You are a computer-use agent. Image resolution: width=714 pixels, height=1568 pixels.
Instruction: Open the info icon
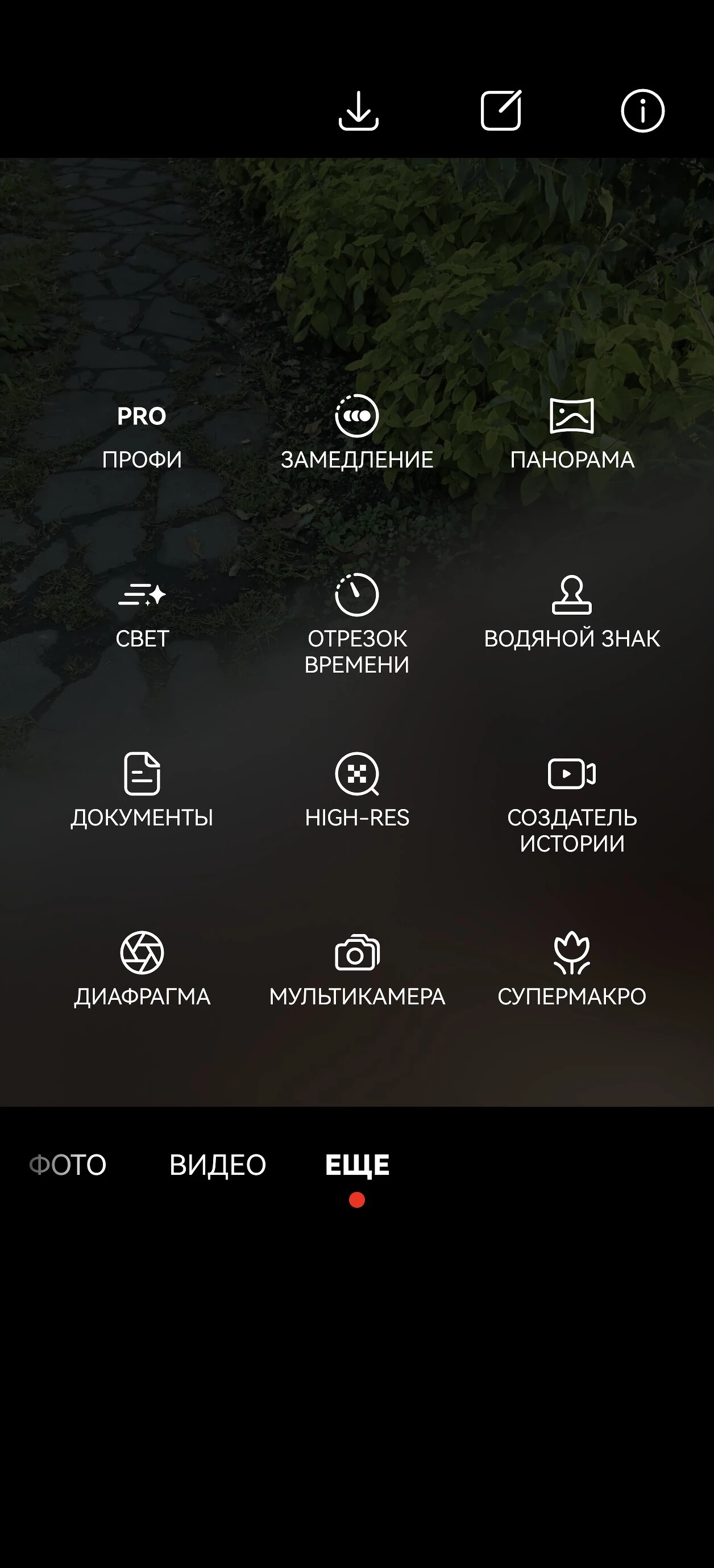pyautogui.click(x=642, y=111)
